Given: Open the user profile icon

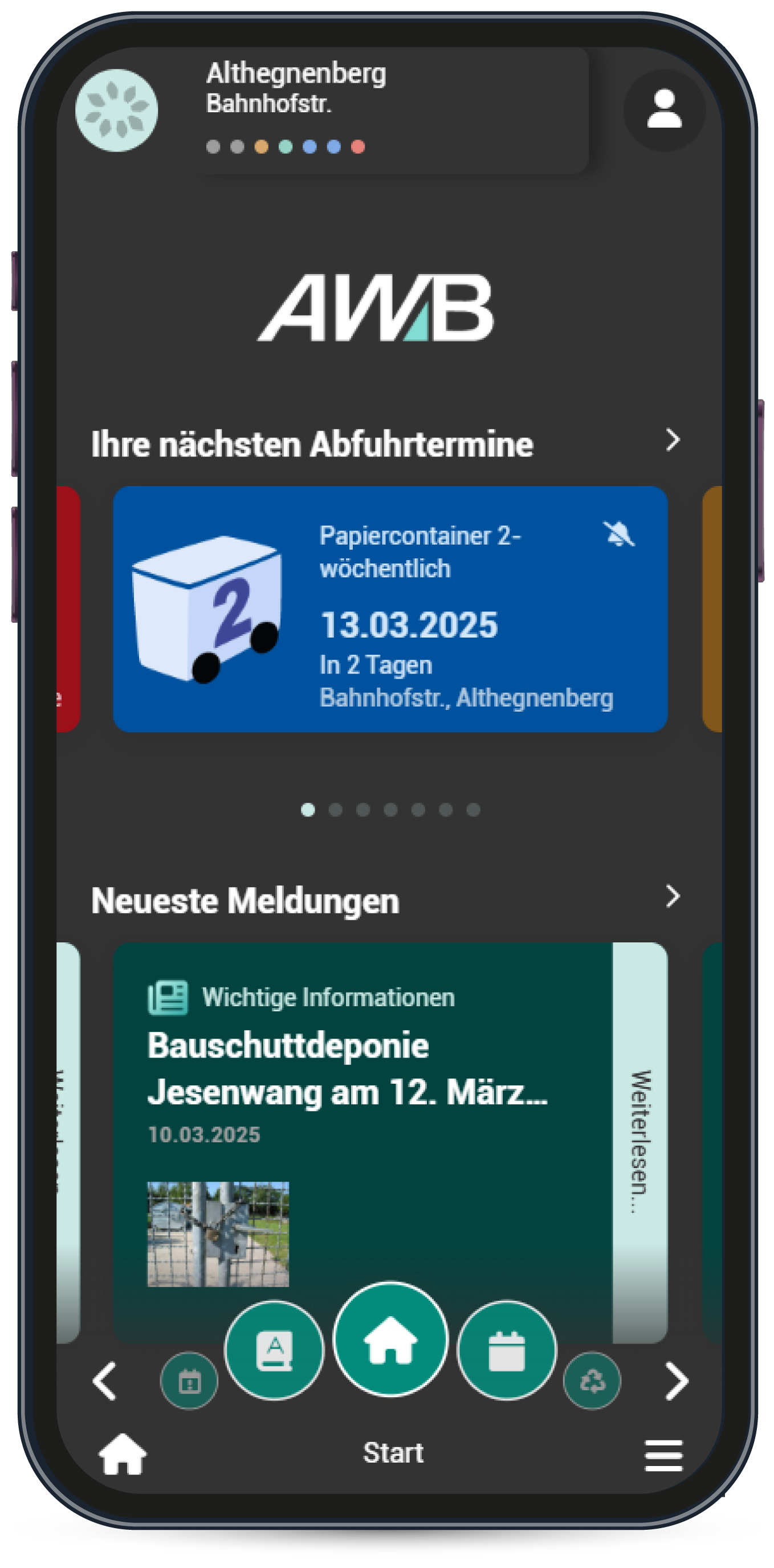Looking at the screenshot, I should pyautogui.click(x=664, y=109).
